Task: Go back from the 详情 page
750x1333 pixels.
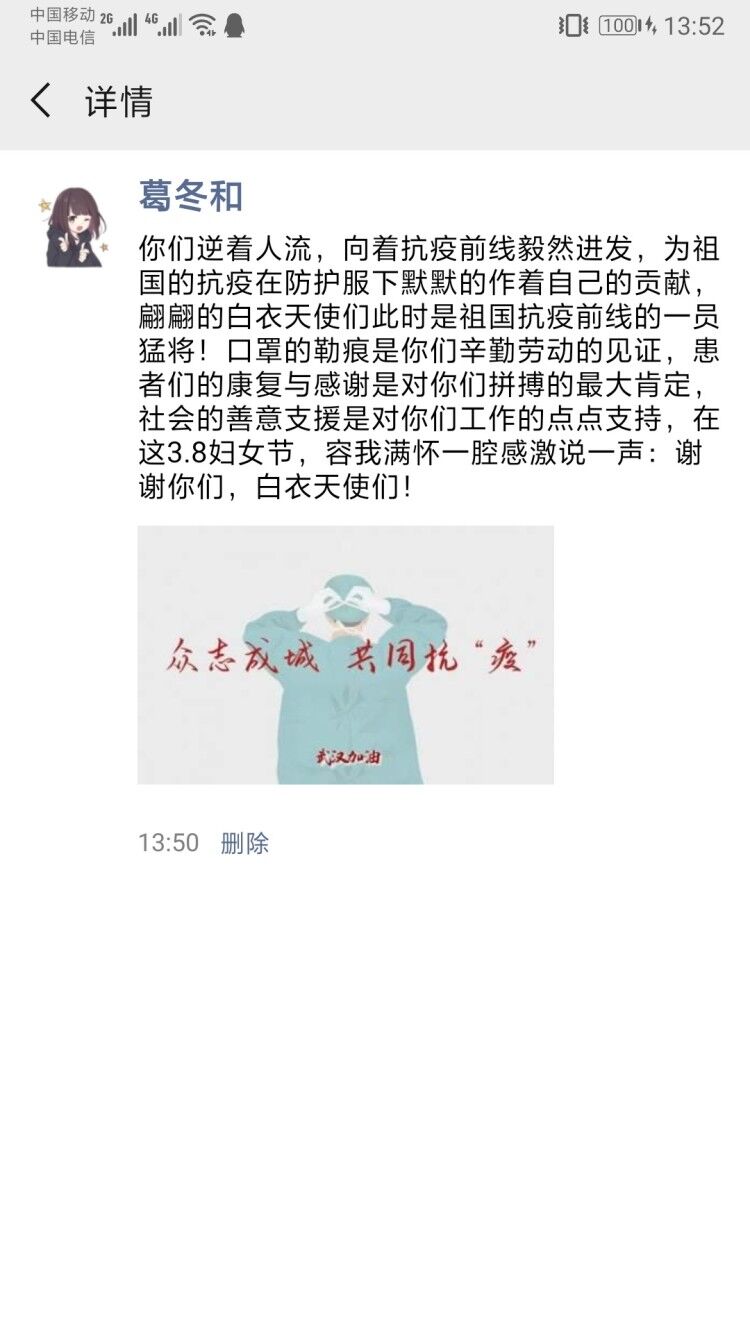Action: pos(41,101)
